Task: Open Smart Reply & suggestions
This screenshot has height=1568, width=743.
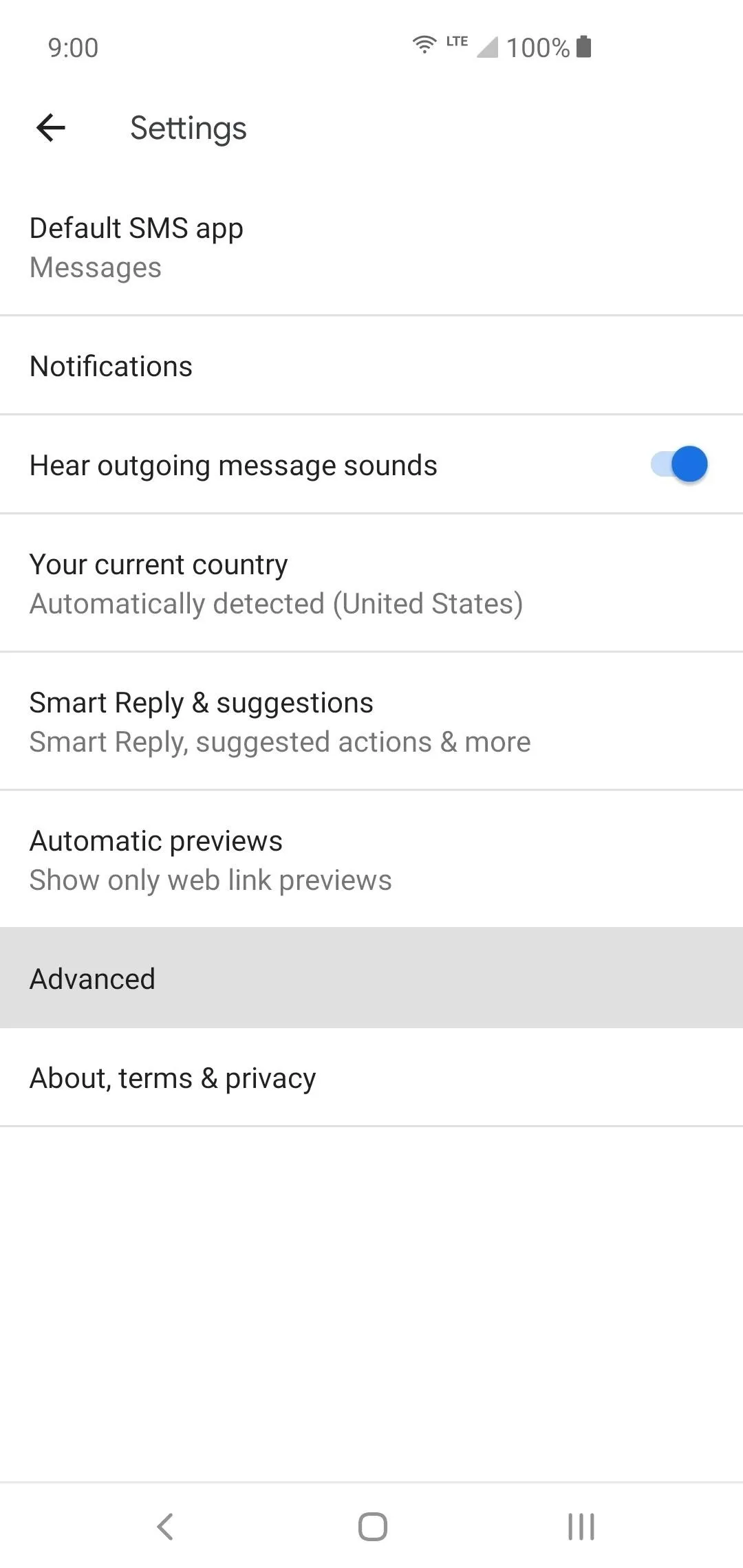Action: pos(371,721)
